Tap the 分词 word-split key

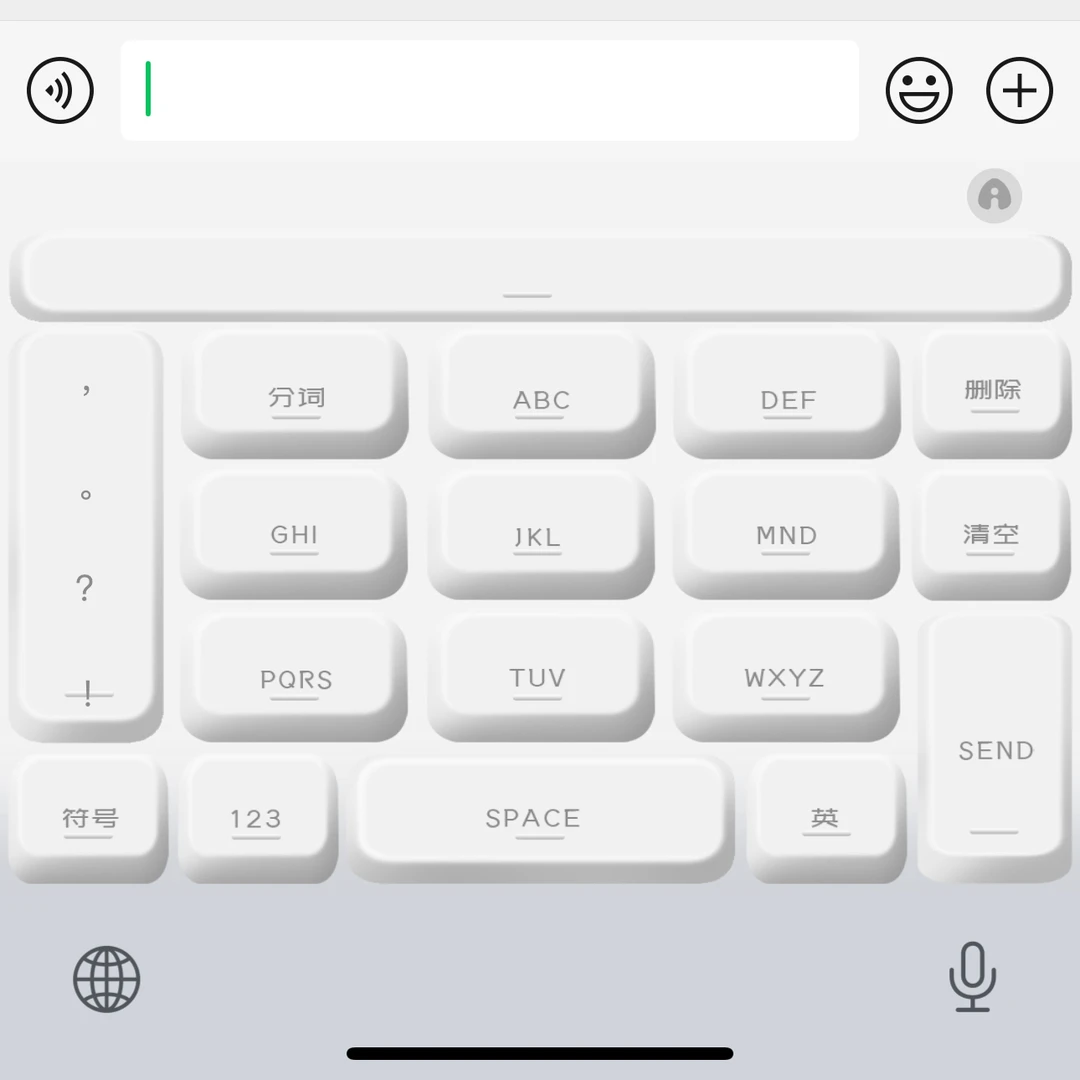click(295, 395)
